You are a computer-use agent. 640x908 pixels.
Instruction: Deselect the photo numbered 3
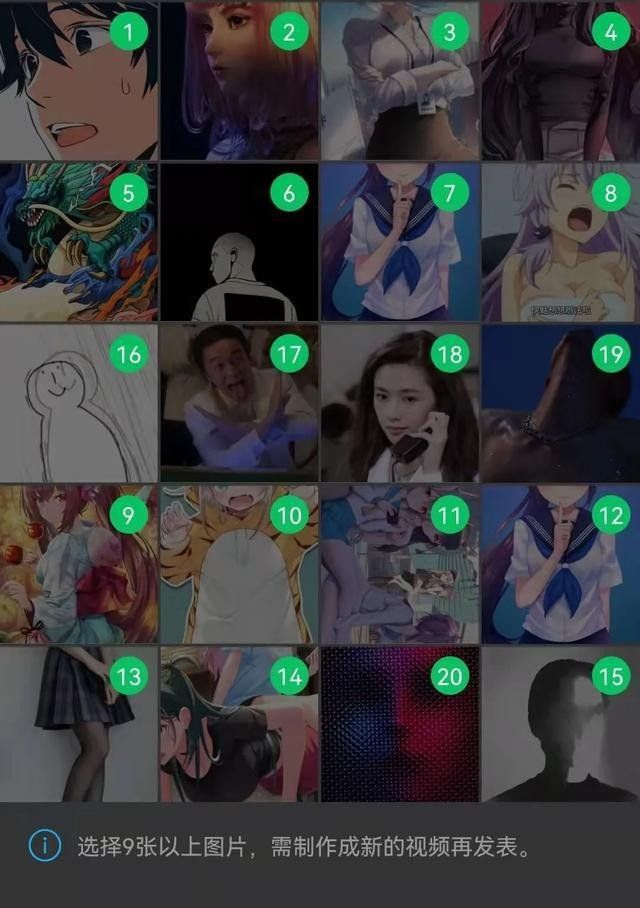[450, 32]
